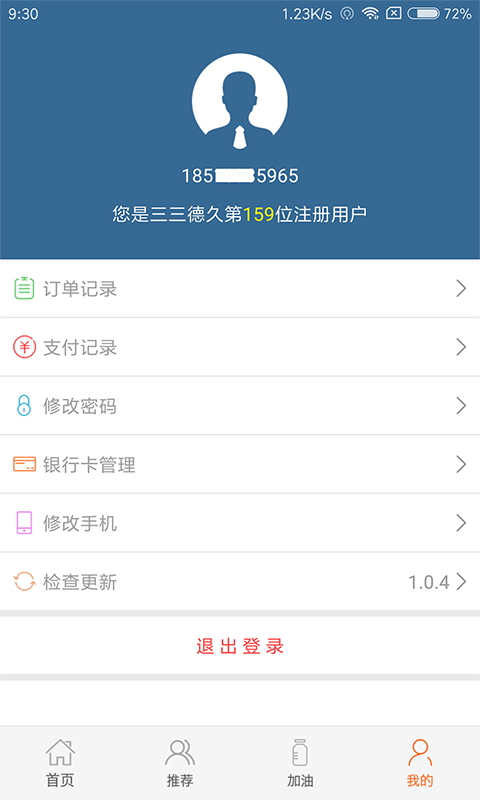The image size is (480, 800).
Task: Open 订单记录 order records
Action: click(240, 288)
